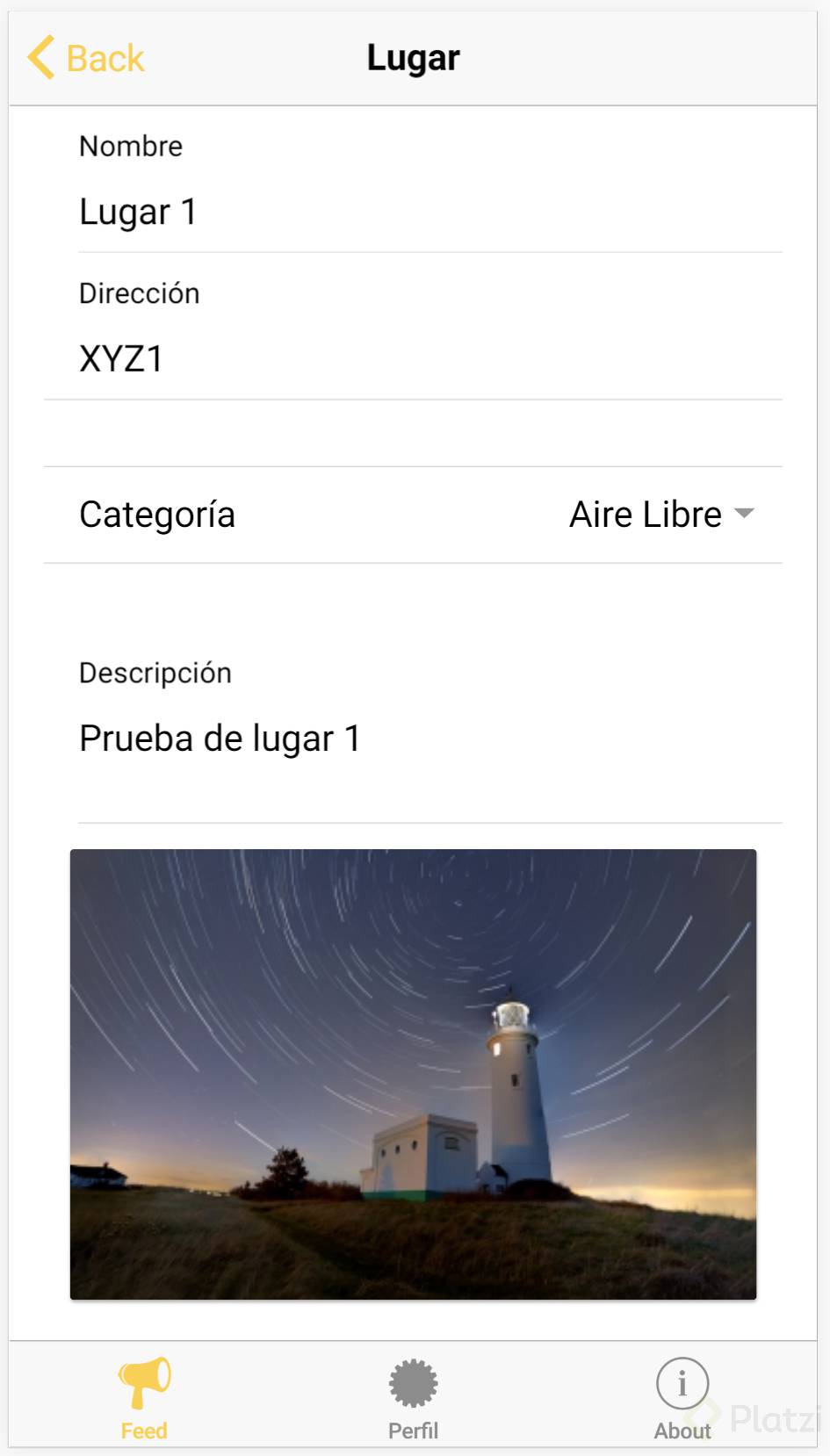
Task: Click the yellow back chevron arrow
Action: [x=37, y=57]
